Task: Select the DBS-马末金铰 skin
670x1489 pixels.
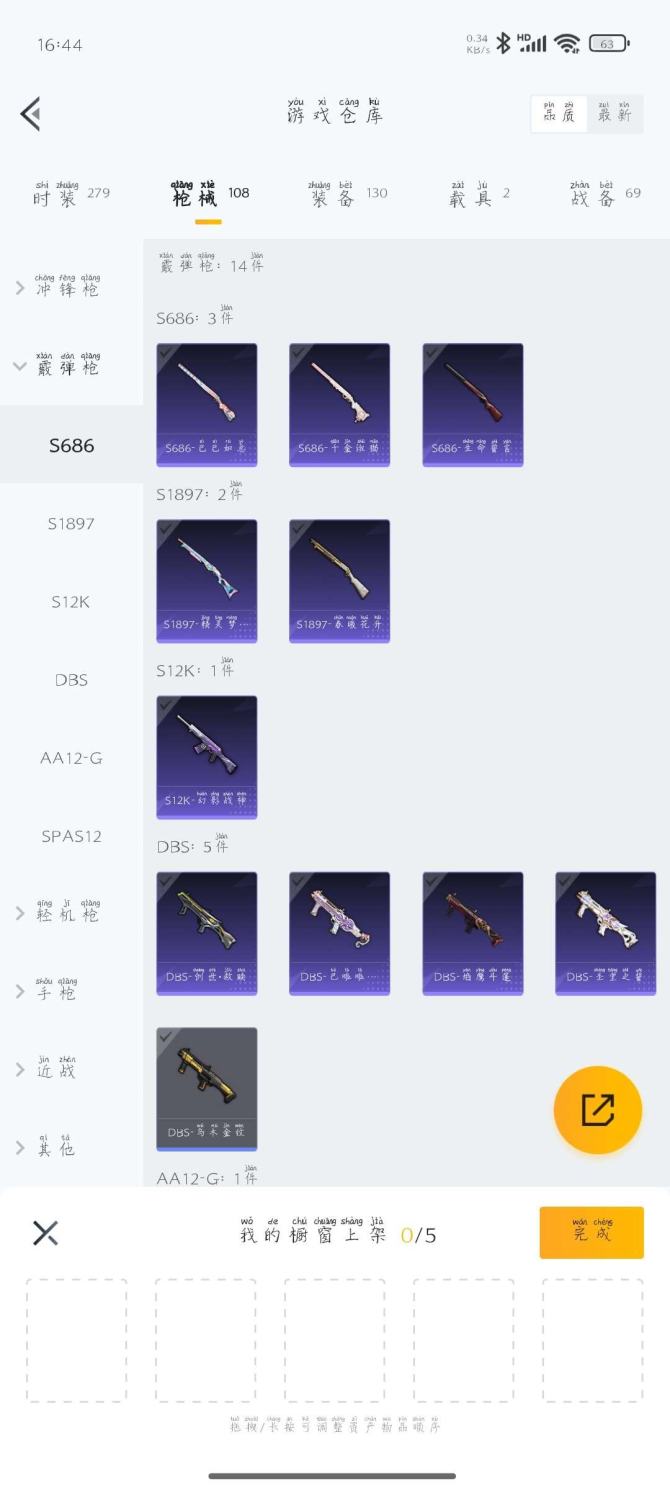Action: [x=207, y=1088]
